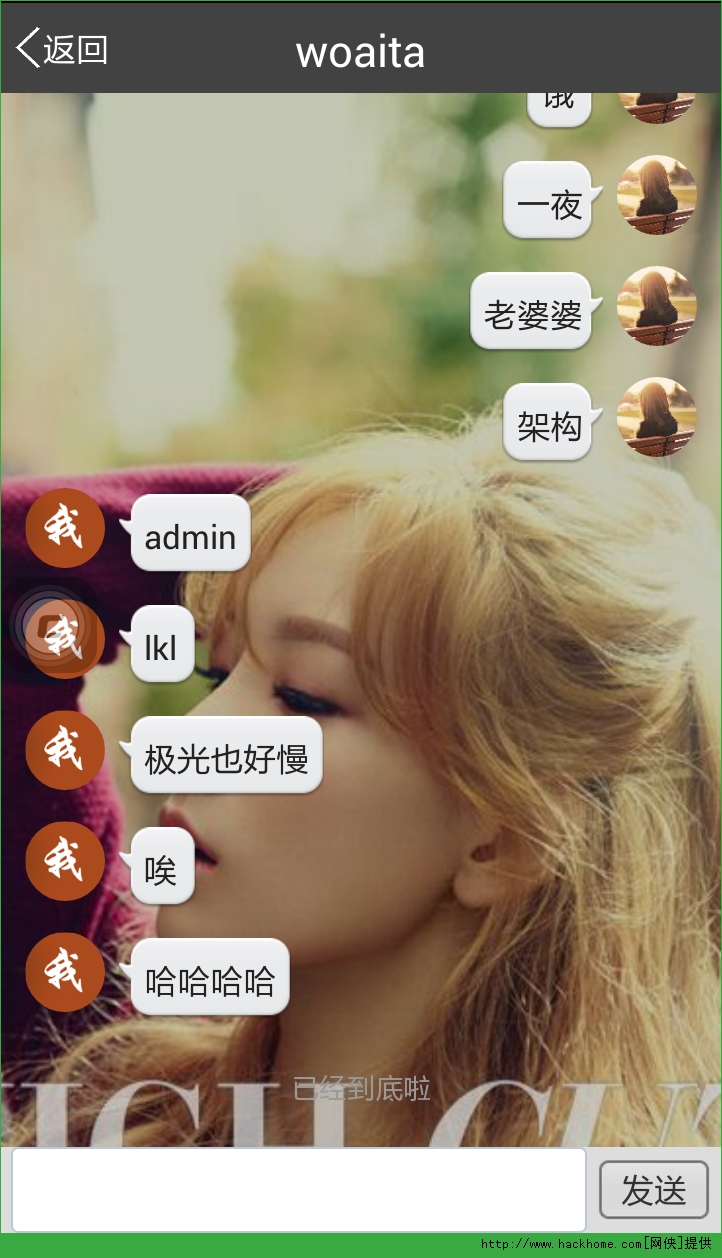Focus the message text field

(x=298, y=1189)
